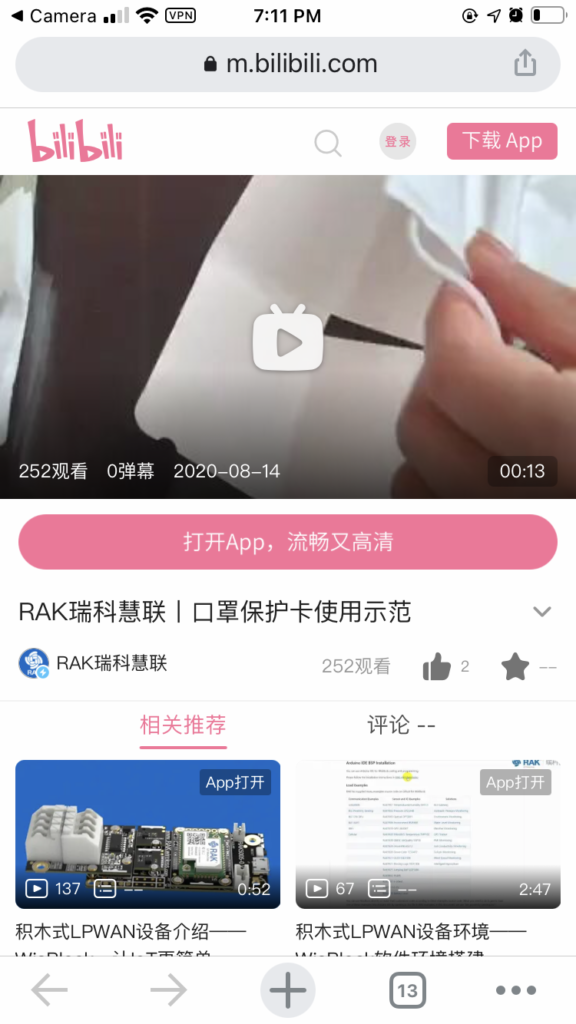Open a new browser tab
Viewport: 576px width, 1024px height.
pyautogui.click(x=288, y=990)
